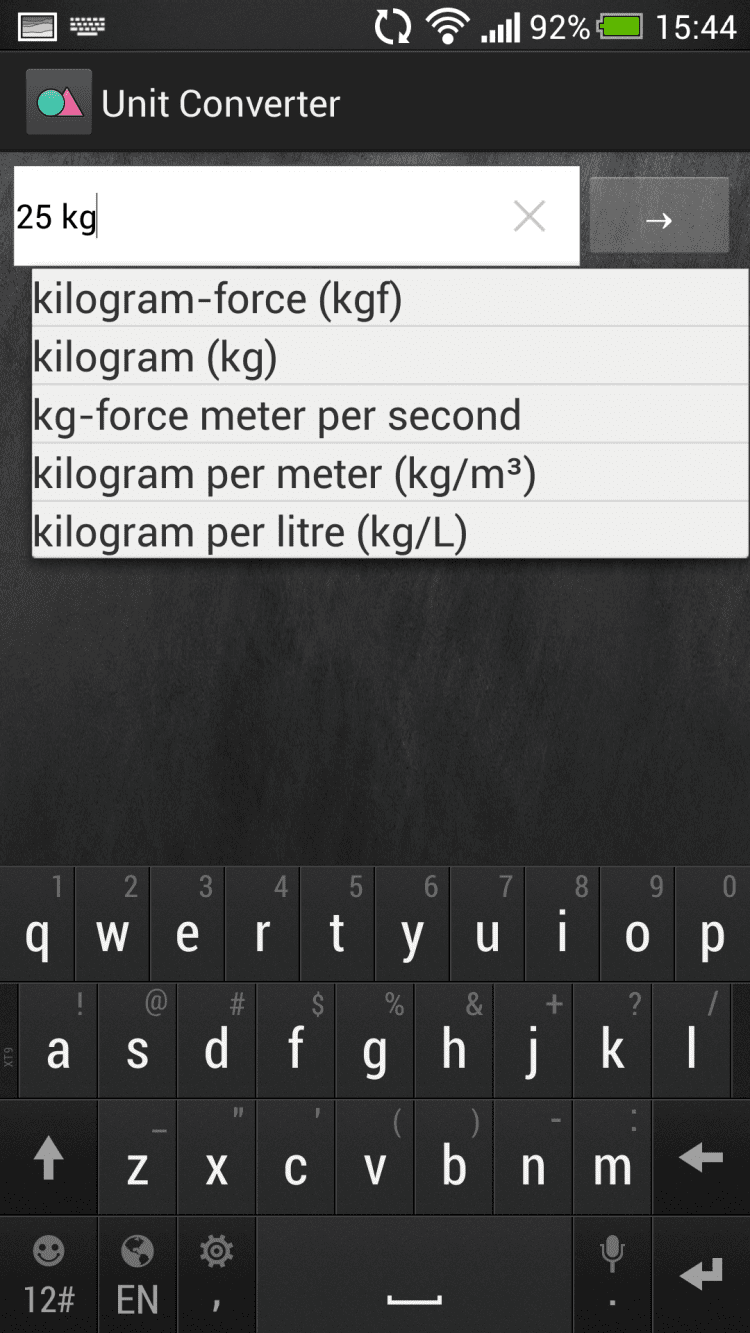
Task: Select kilogram per meter (kg/m³) suggestion
Action: (390, 474)
